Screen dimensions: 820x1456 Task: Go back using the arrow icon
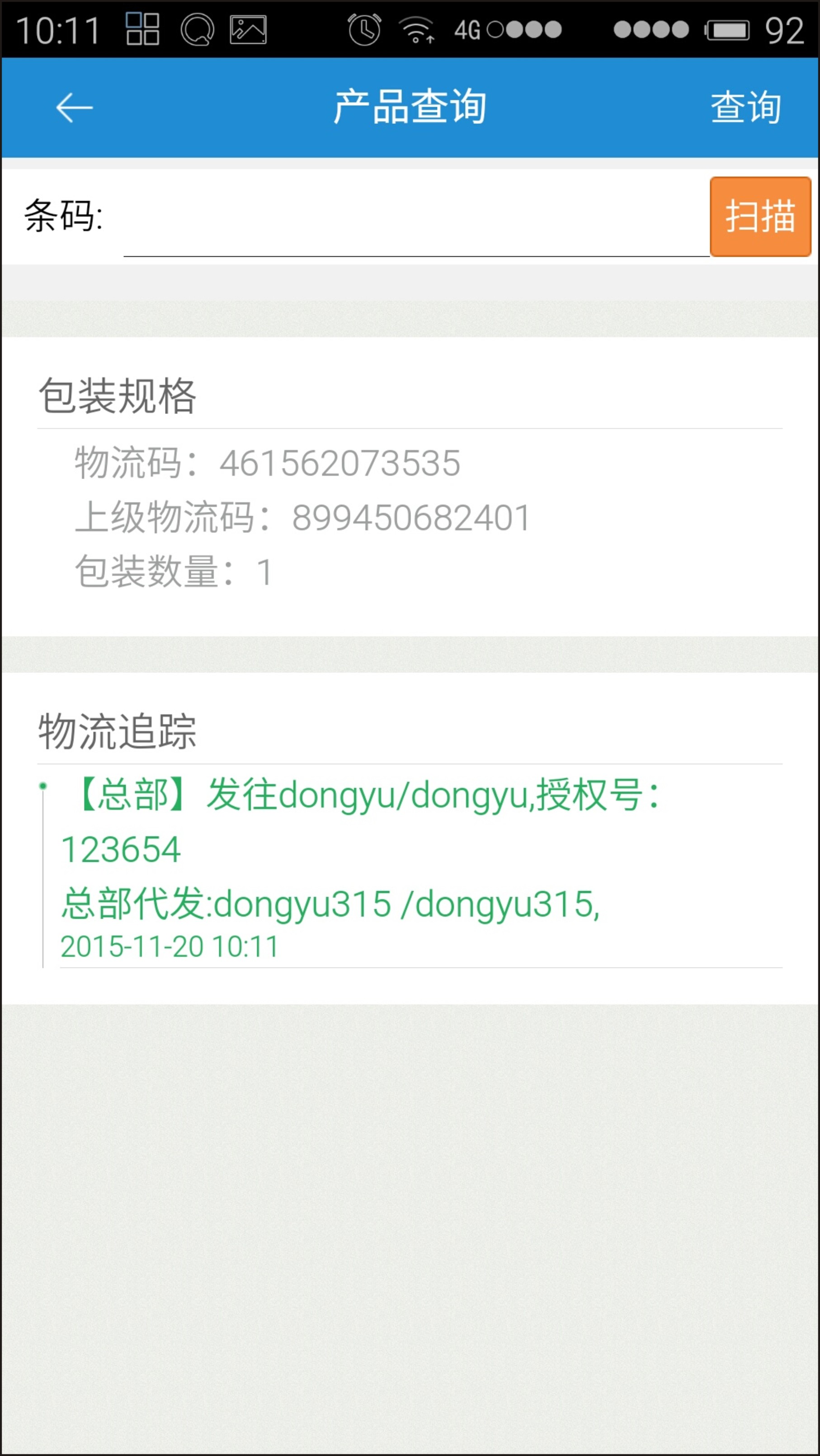(x=74, y=108)
